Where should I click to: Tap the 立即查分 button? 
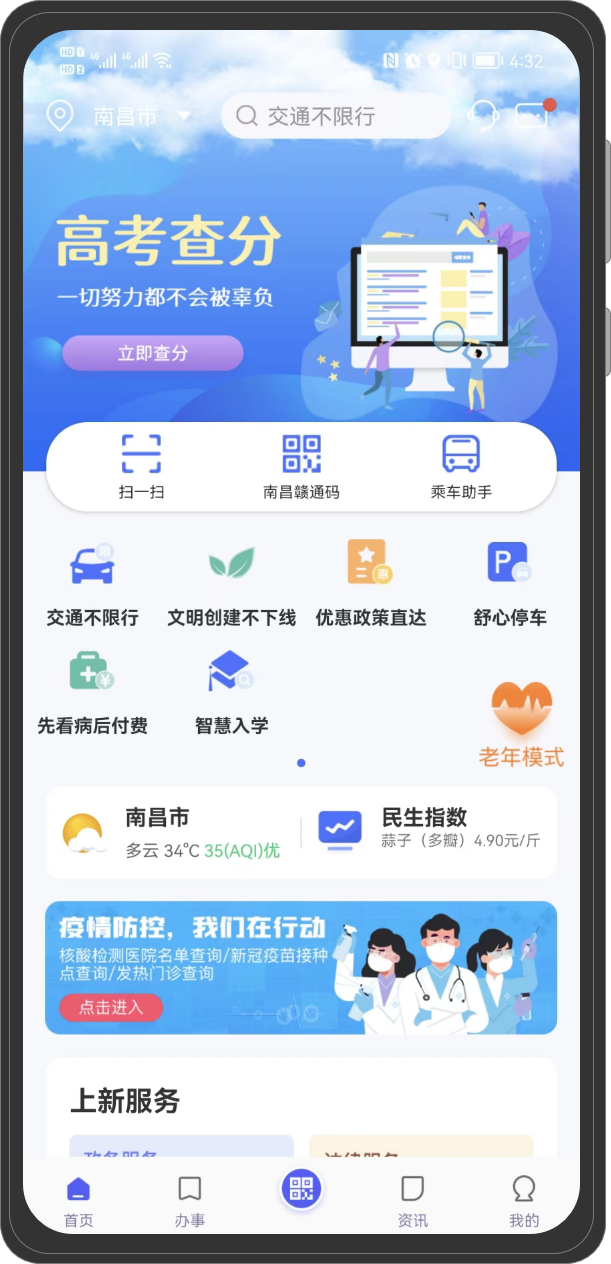153,353
